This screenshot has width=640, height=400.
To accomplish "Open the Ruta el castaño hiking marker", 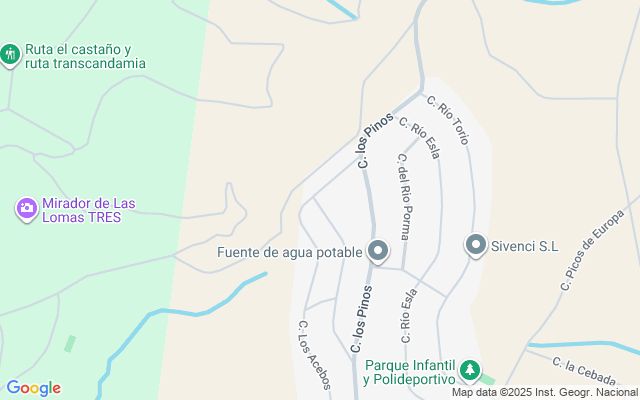I will pos(11,55).
